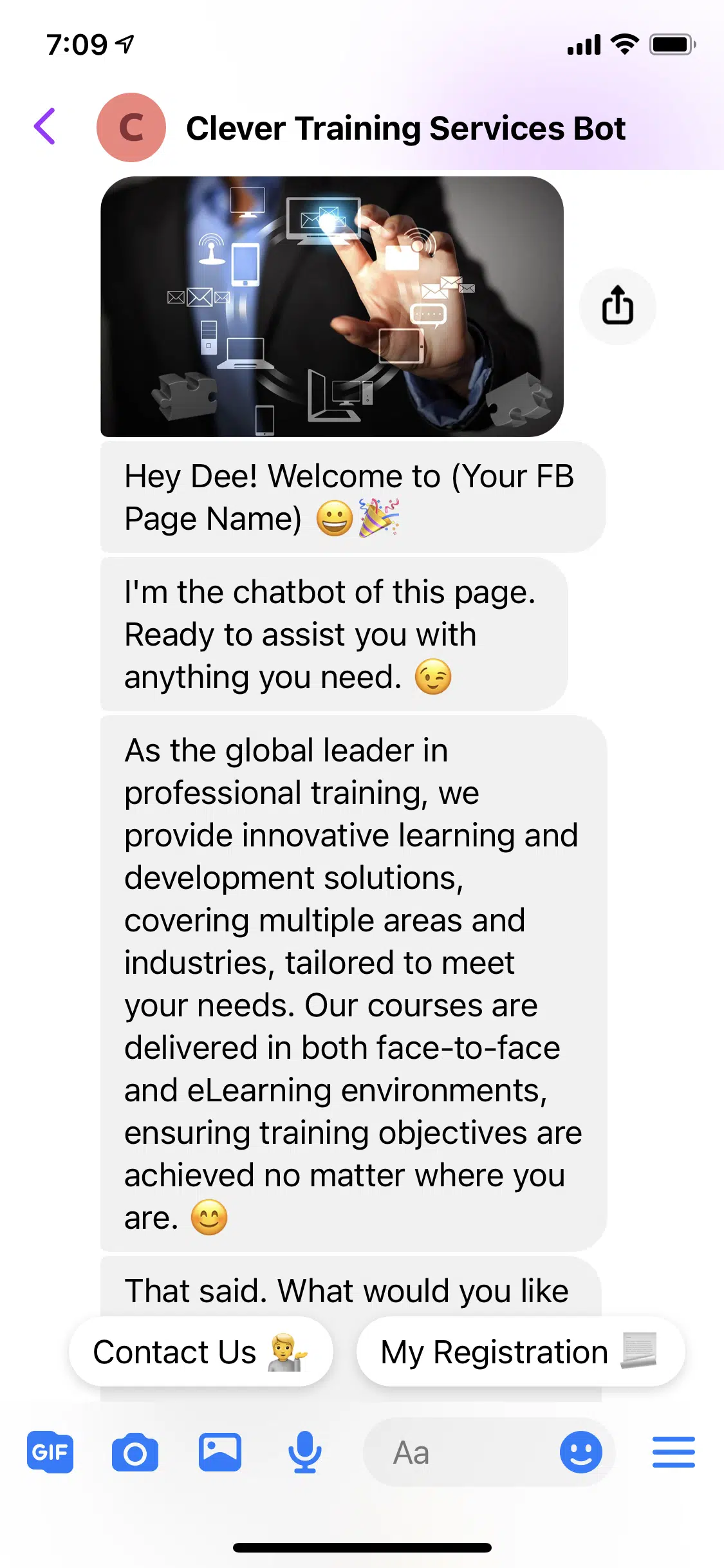The height and width of the screenshot is (1568, 724).
Task: Select the Contact Us quick reply
Action: (x=201, y=1352)
